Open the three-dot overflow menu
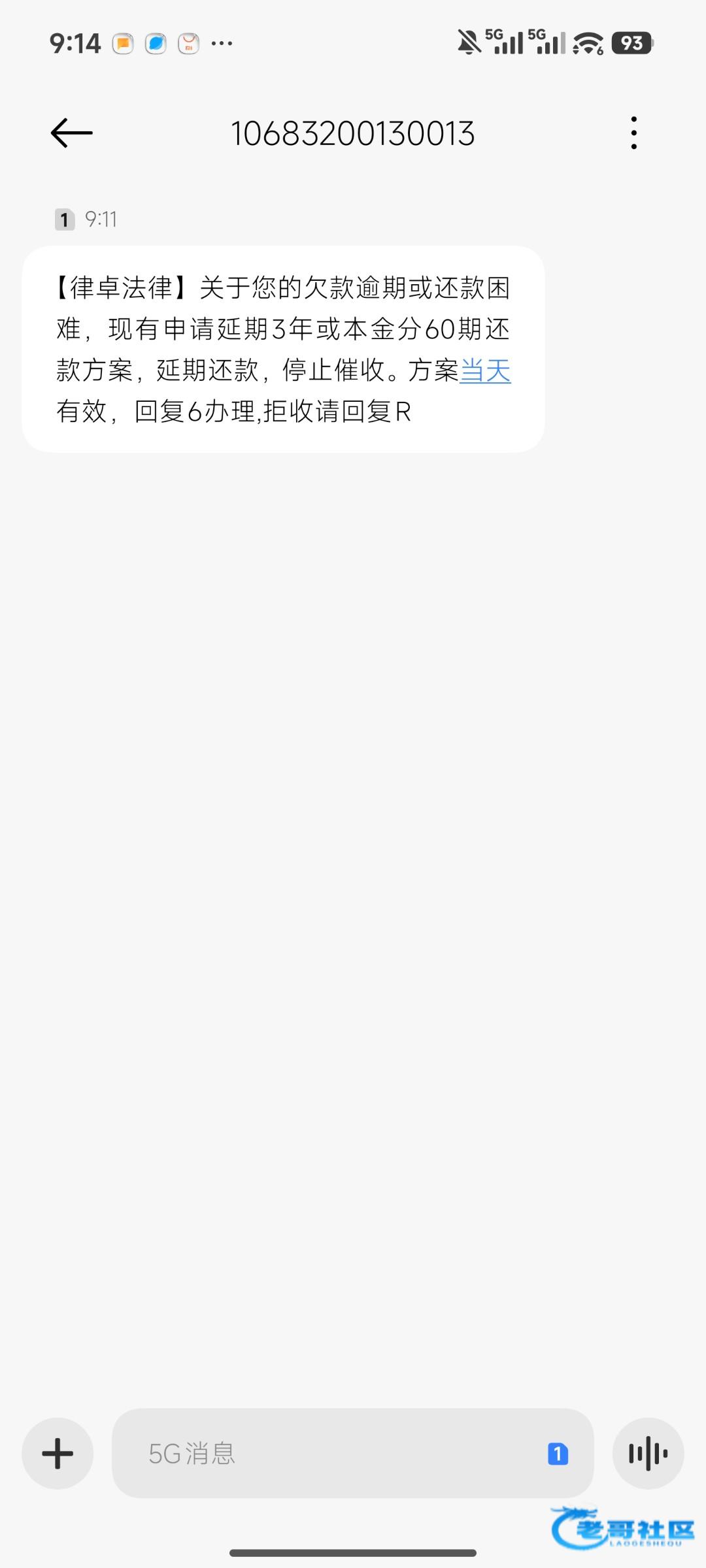Viewport: 706px width, 1568px height. coord(633,133)
